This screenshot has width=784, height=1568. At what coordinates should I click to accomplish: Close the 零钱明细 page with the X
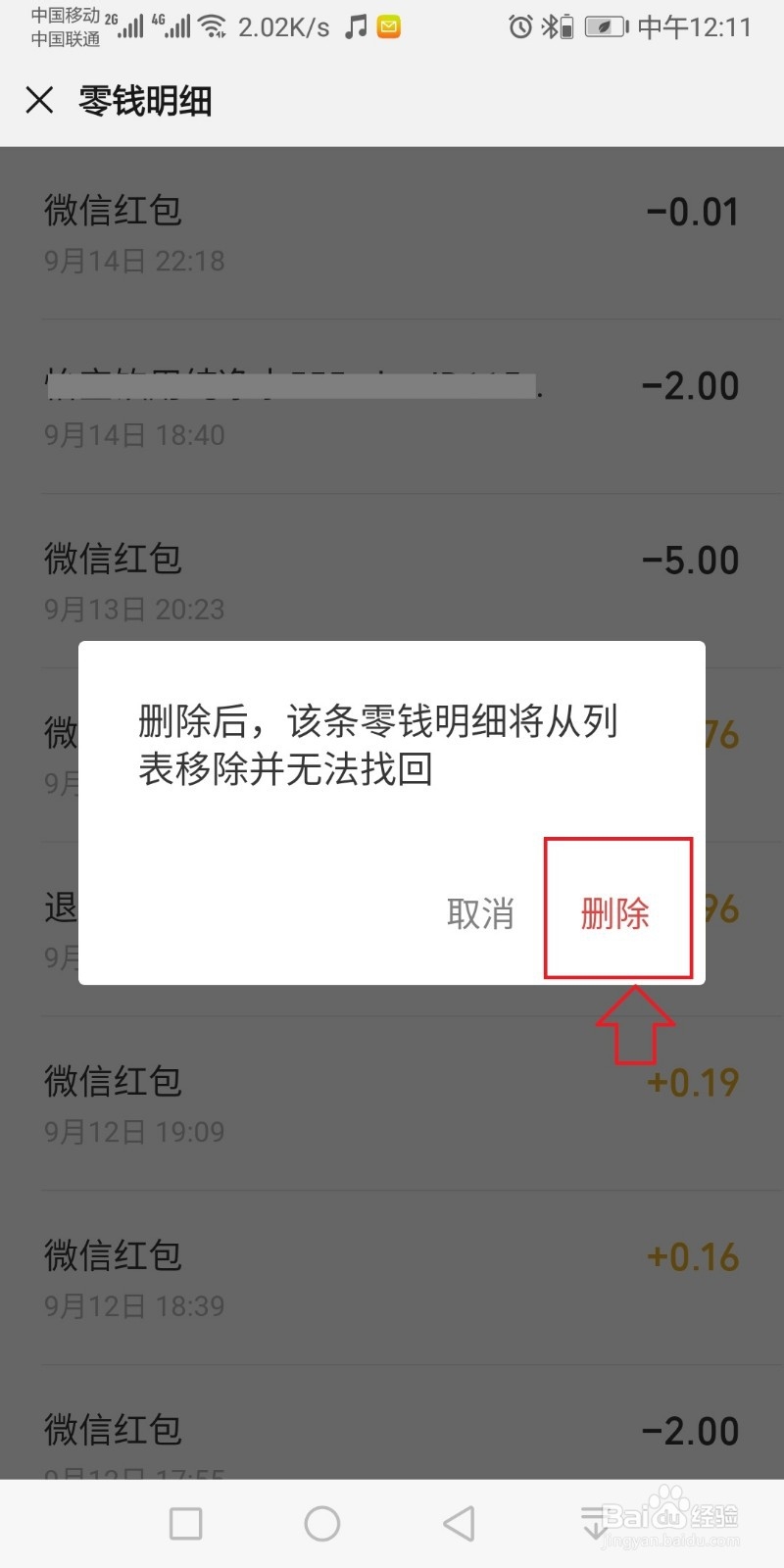(x=39, y=101)
